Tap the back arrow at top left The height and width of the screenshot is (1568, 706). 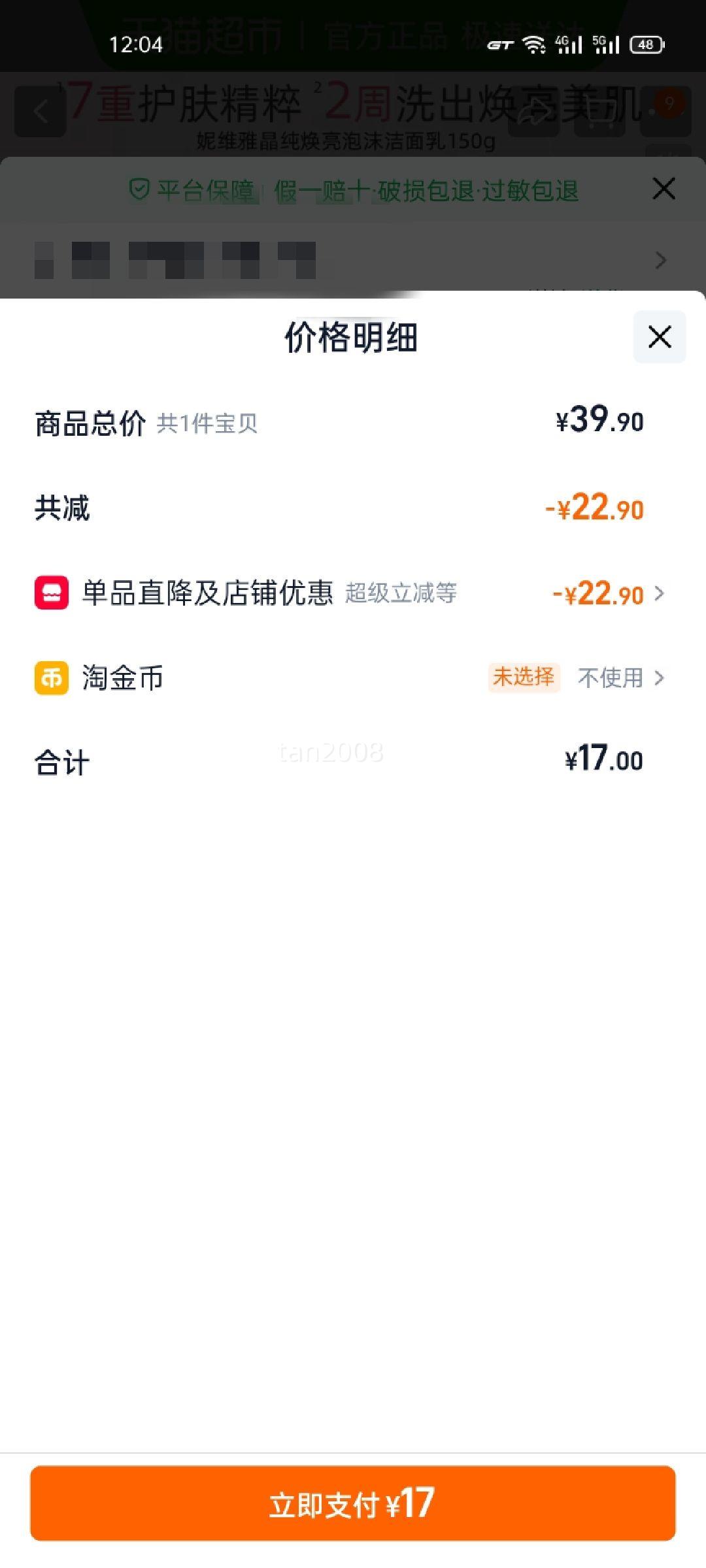click(39, 110)
